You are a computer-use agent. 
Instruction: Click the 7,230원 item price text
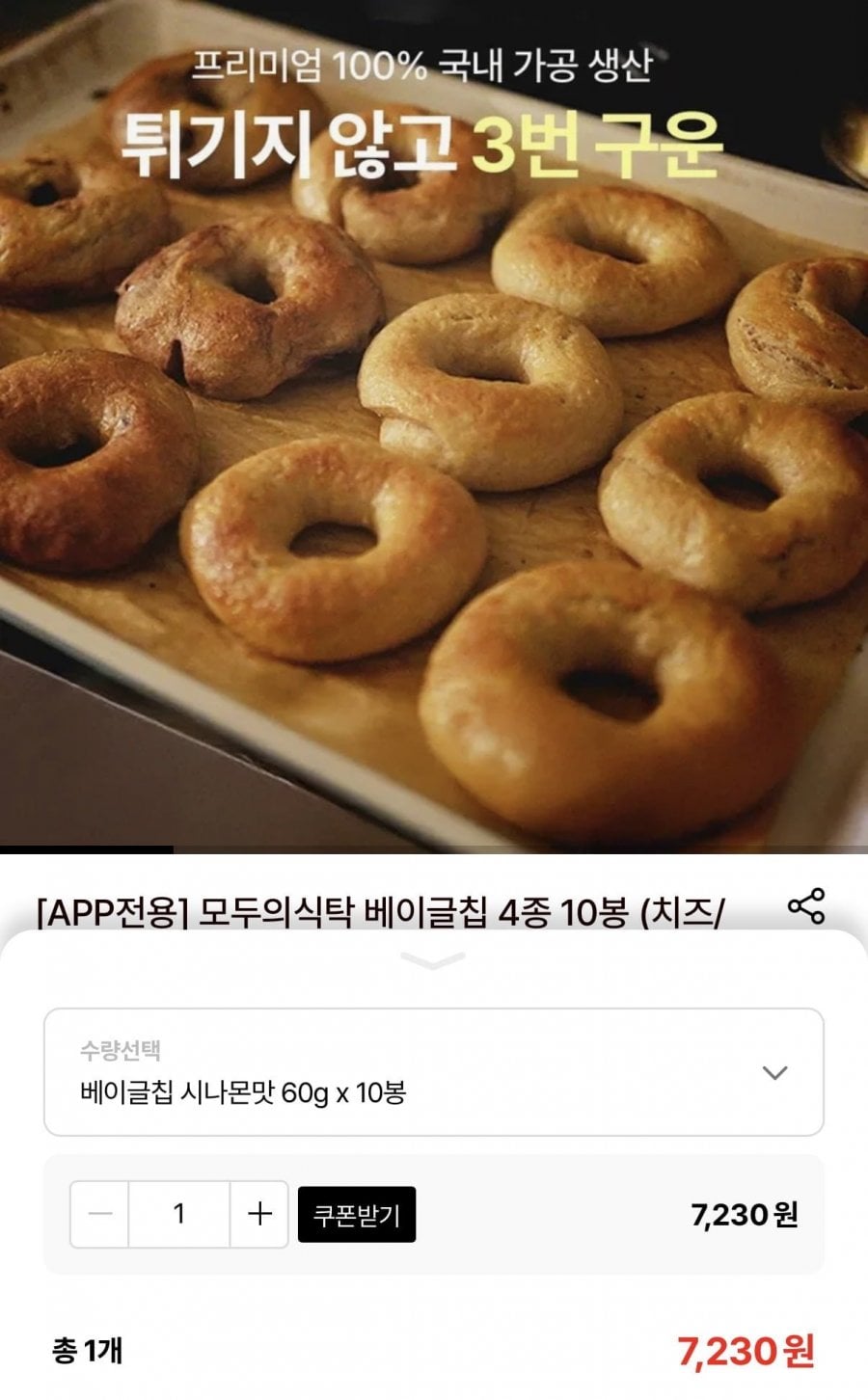pyautogui.click(x=743, y=1214)
